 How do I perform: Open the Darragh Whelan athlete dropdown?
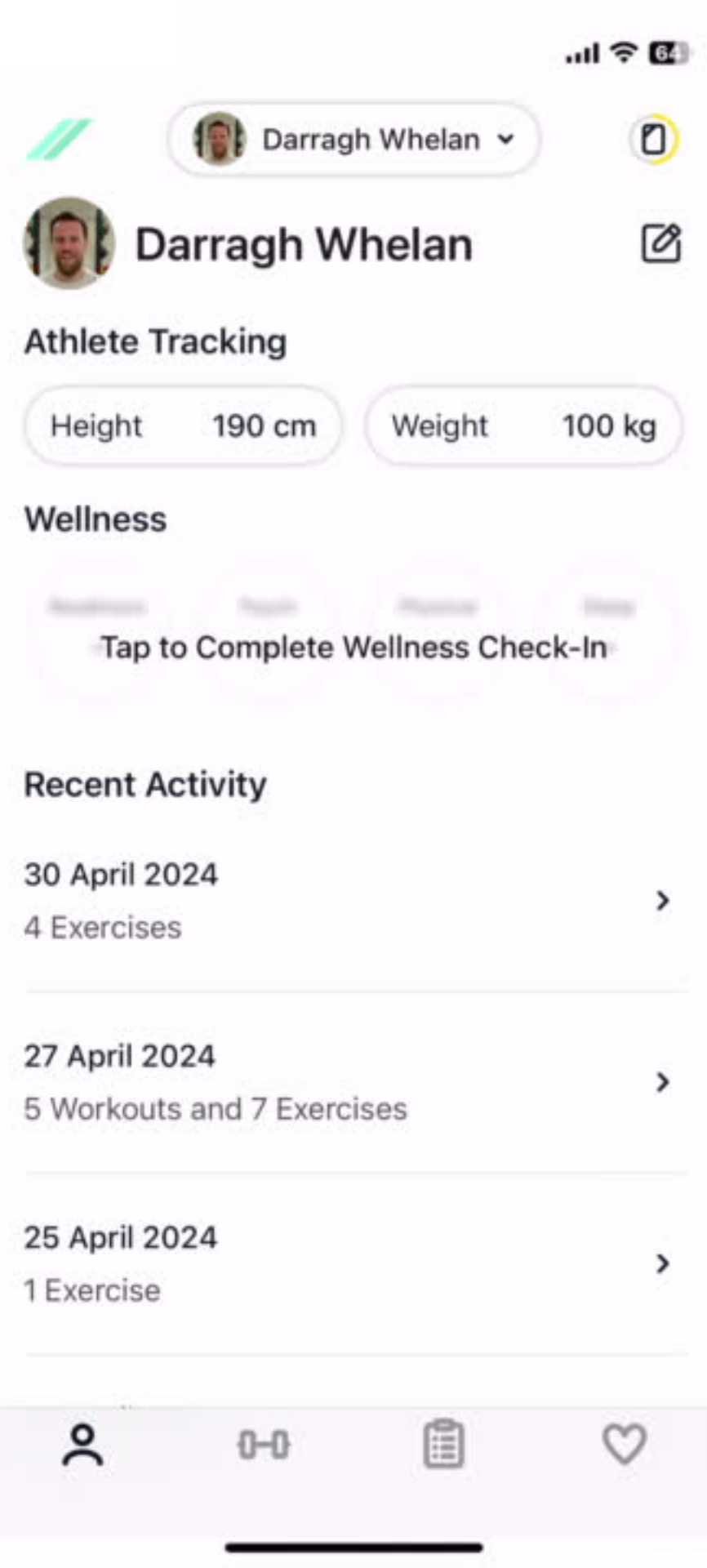(353, 140)
